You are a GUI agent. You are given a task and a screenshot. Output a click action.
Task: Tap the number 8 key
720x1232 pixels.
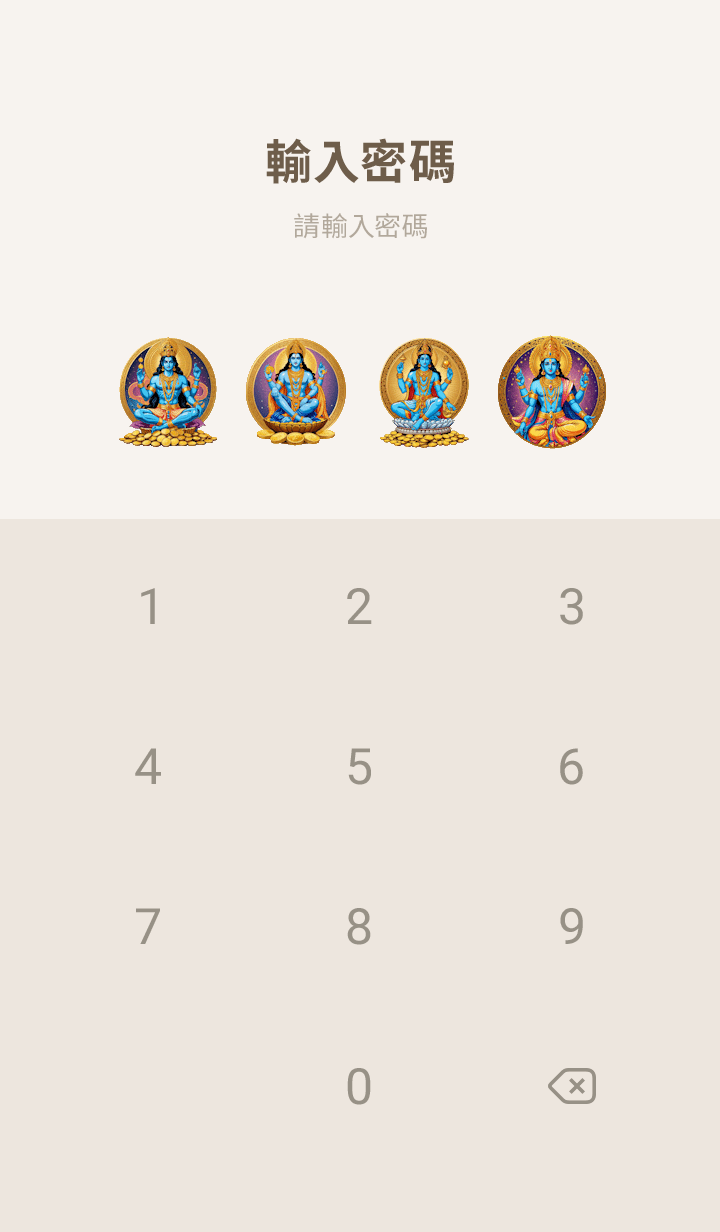click(x=359, y=927)
